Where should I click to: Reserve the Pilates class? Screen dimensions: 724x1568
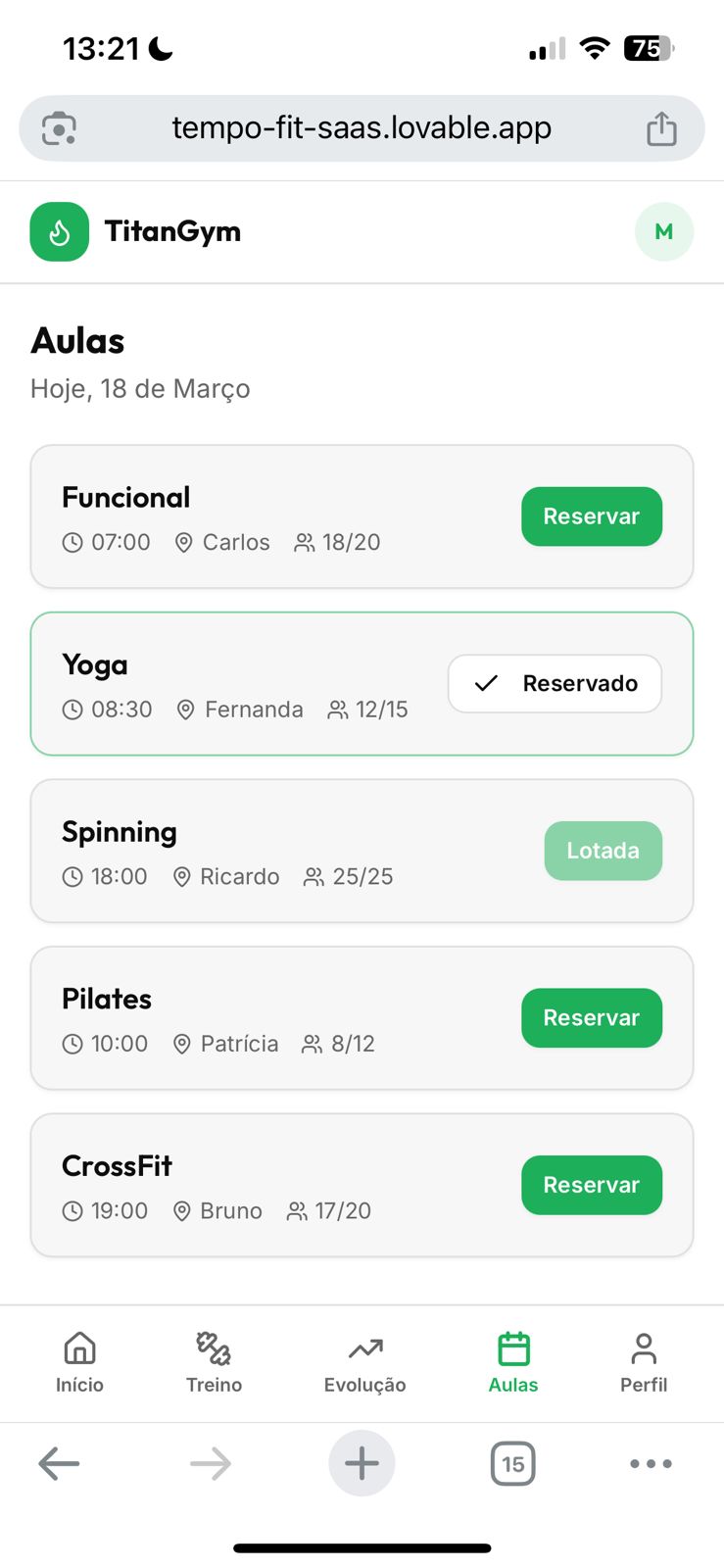(x=591, y=1017)
